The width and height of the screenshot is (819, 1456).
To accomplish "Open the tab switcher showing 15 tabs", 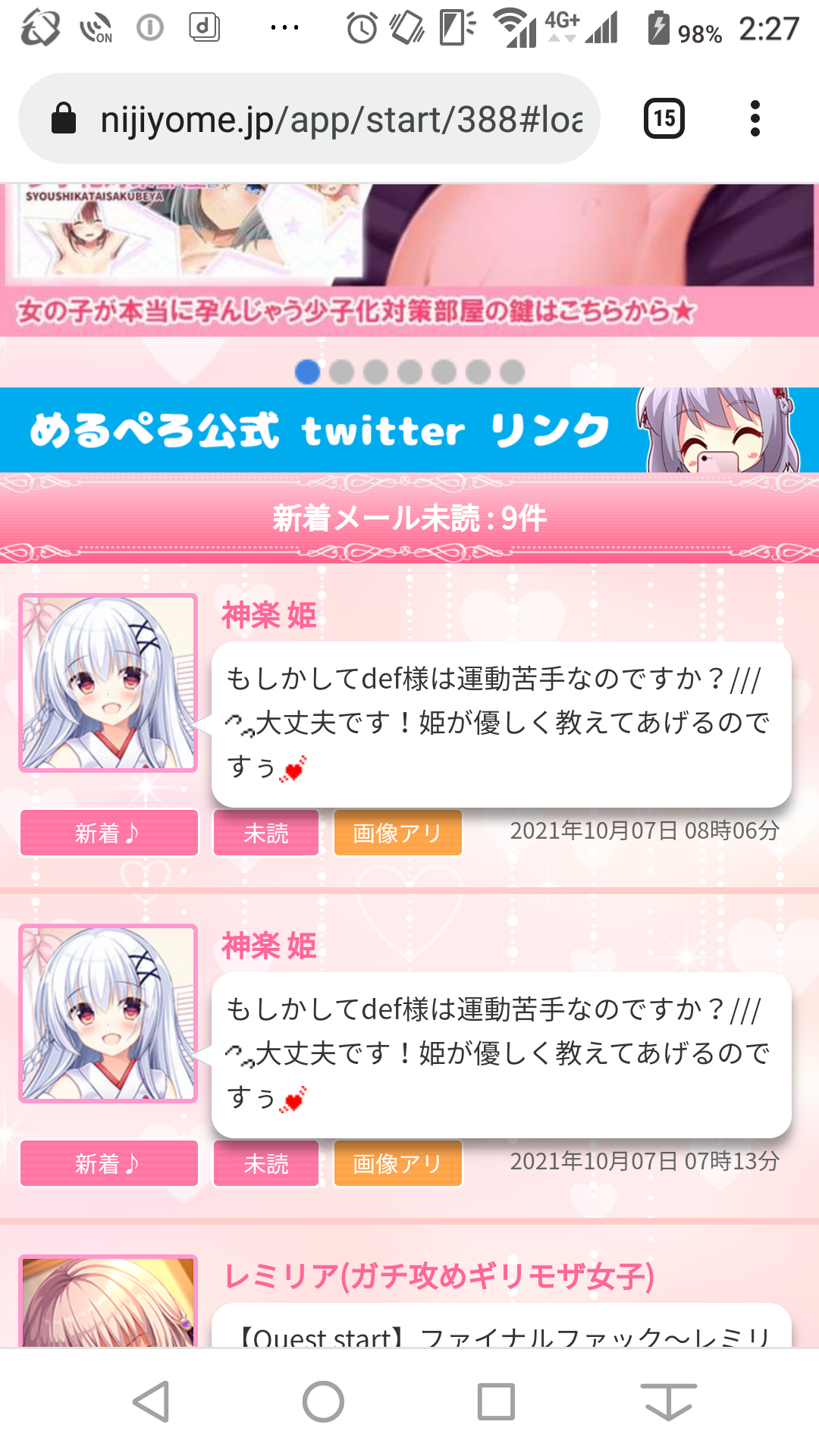I will tap(664, 118).
